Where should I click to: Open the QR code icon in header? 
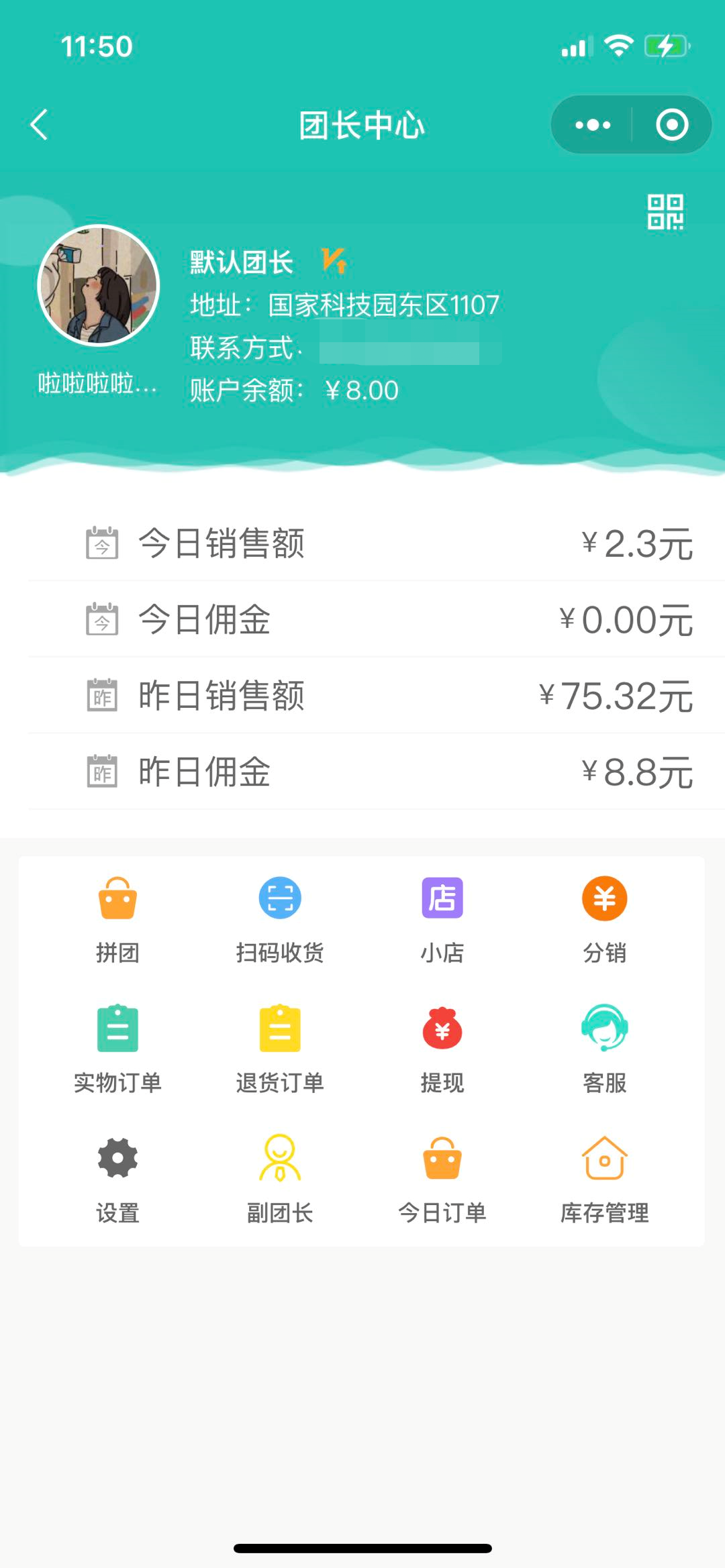[x=665, y=212]
